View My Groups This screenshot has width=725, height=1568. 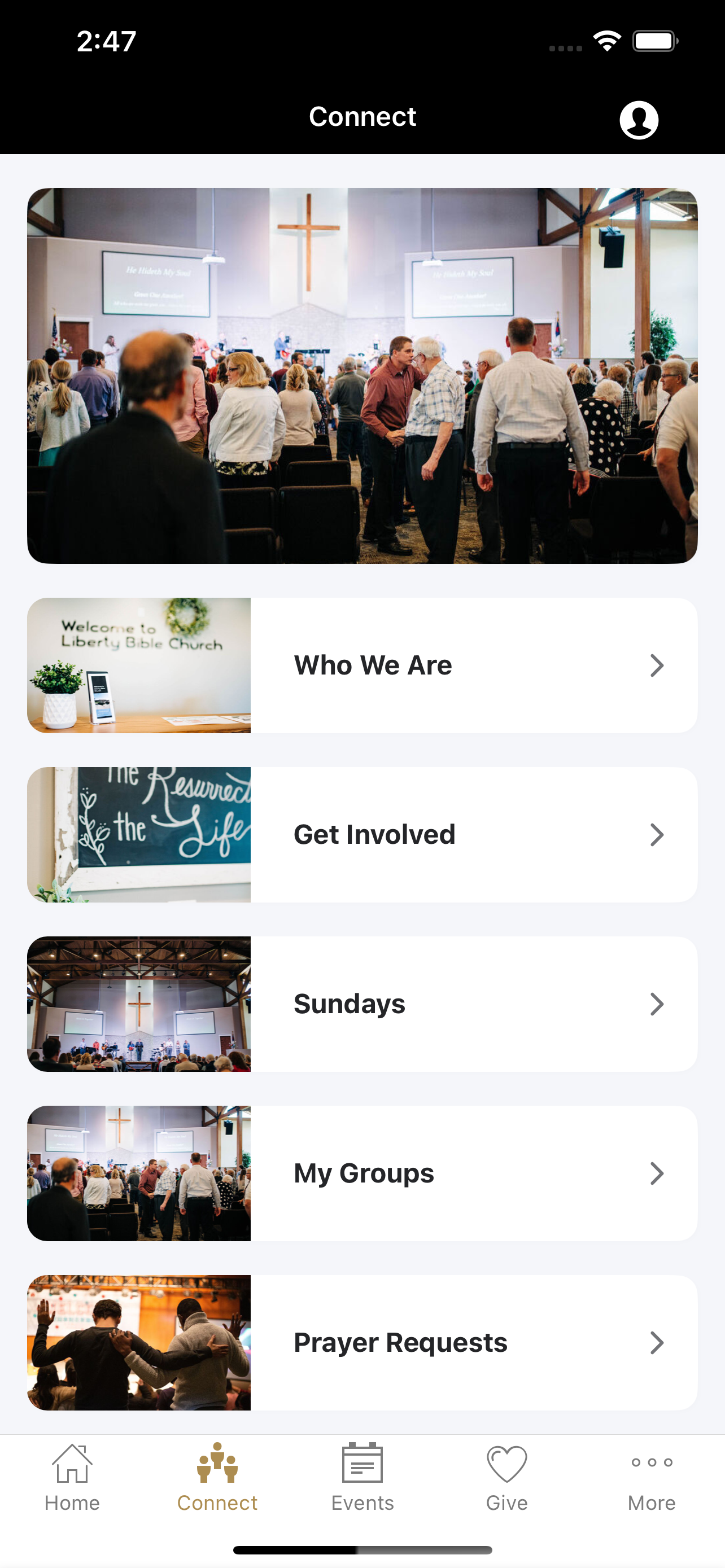362,1173
